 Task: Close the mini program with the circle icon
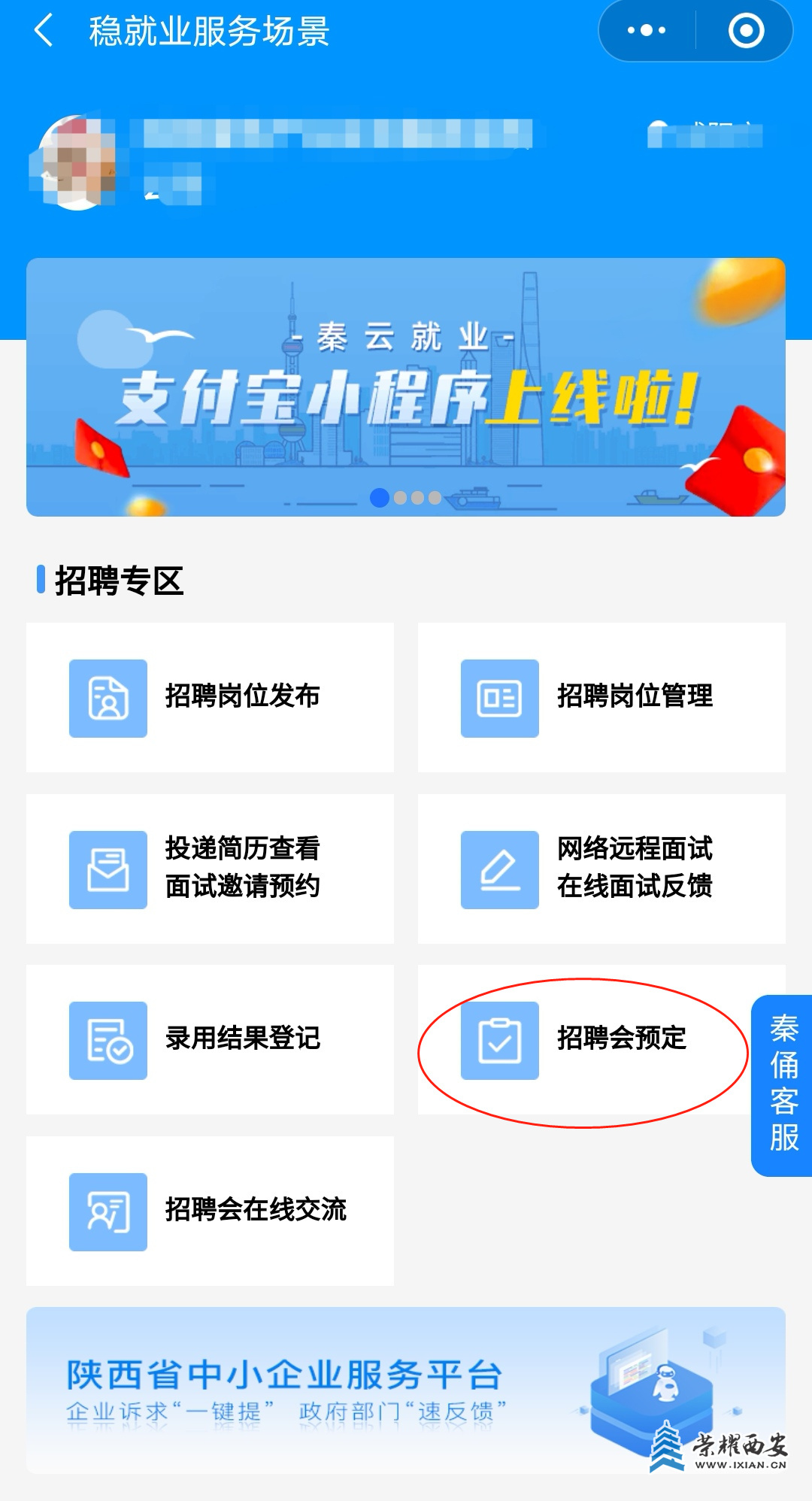click(746, 31)
